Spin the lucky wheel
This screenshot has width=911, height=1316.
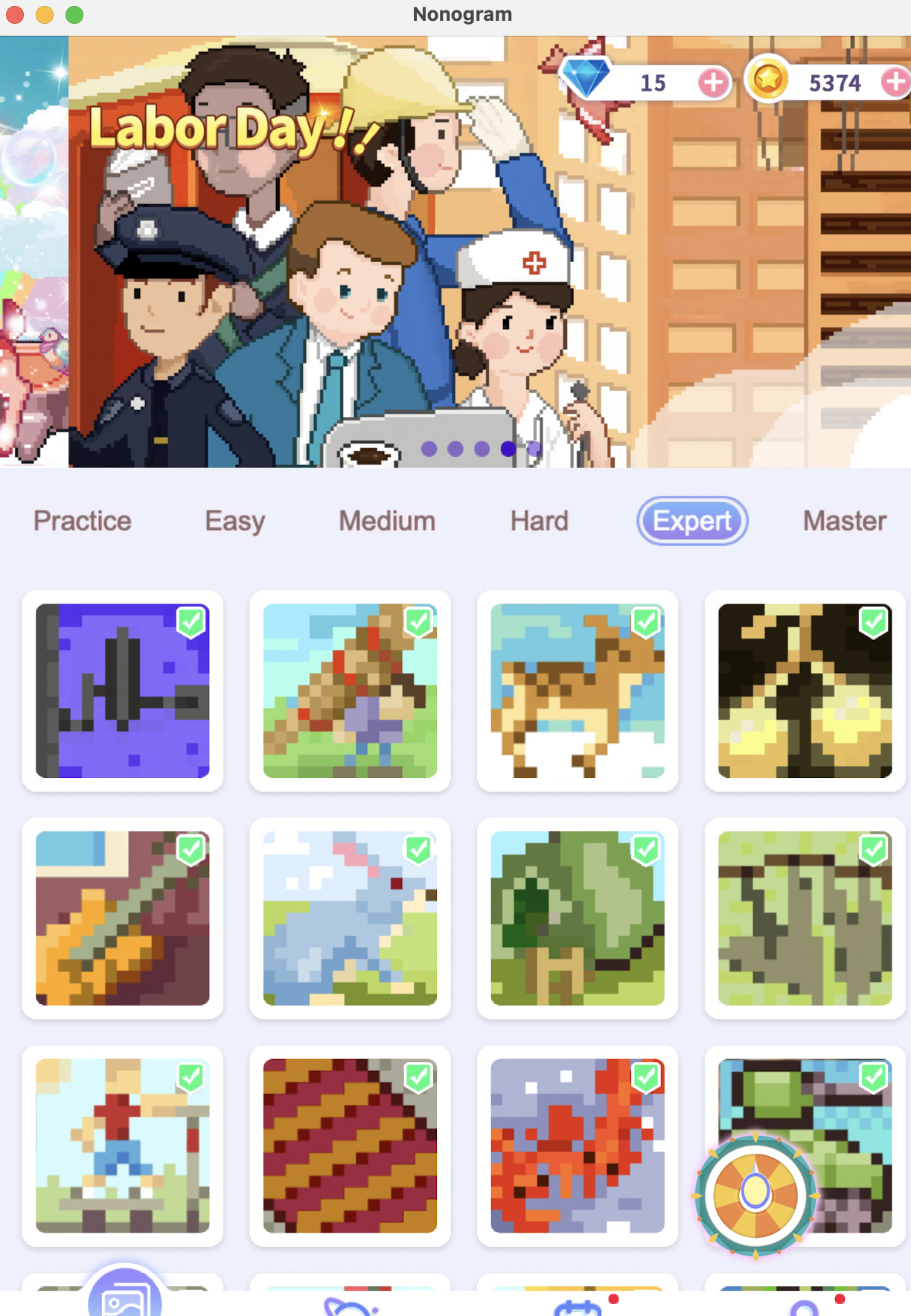point(755,1194)
